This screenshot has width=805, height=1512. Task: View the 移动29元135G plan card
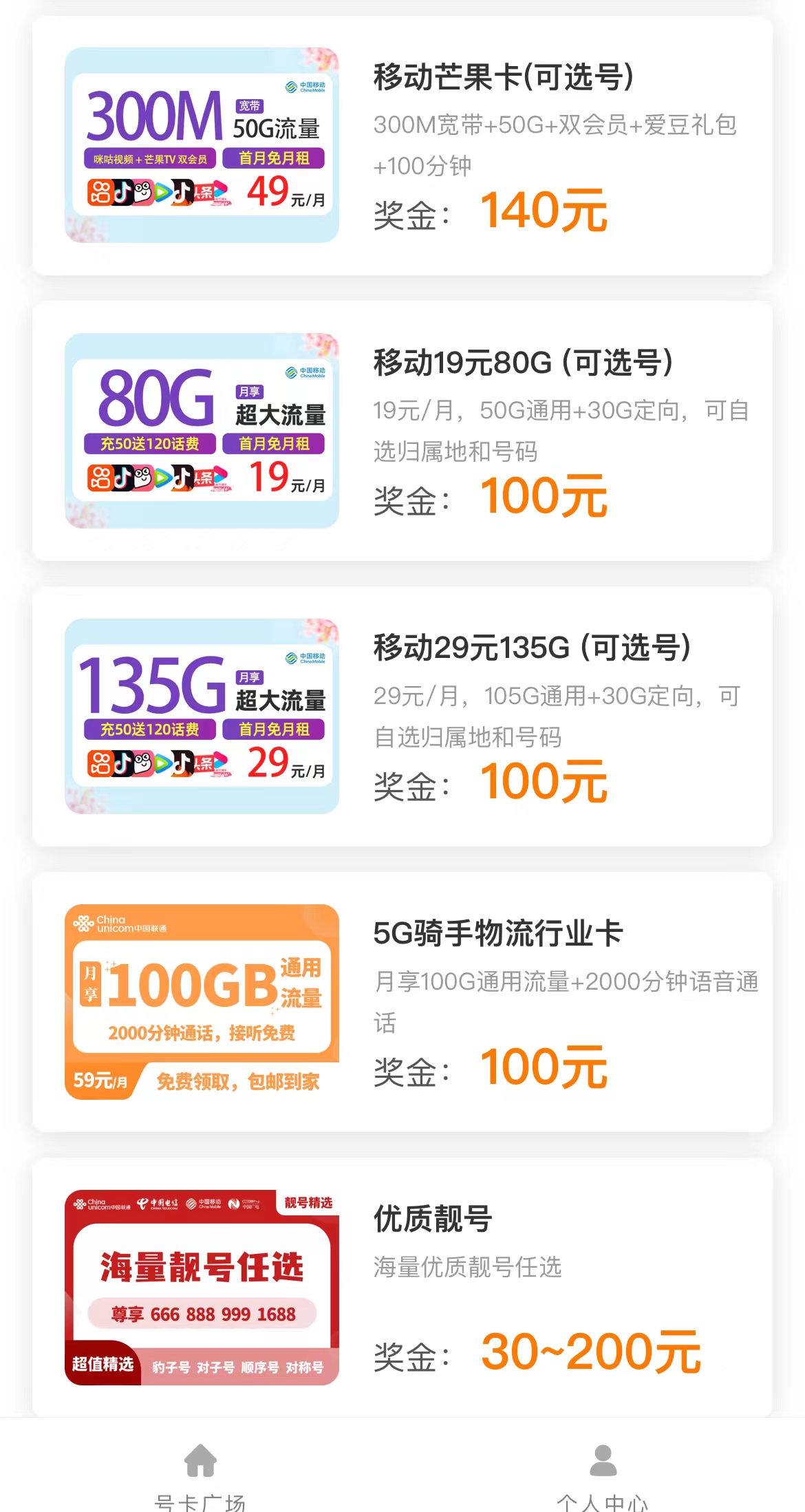(402, 716)
